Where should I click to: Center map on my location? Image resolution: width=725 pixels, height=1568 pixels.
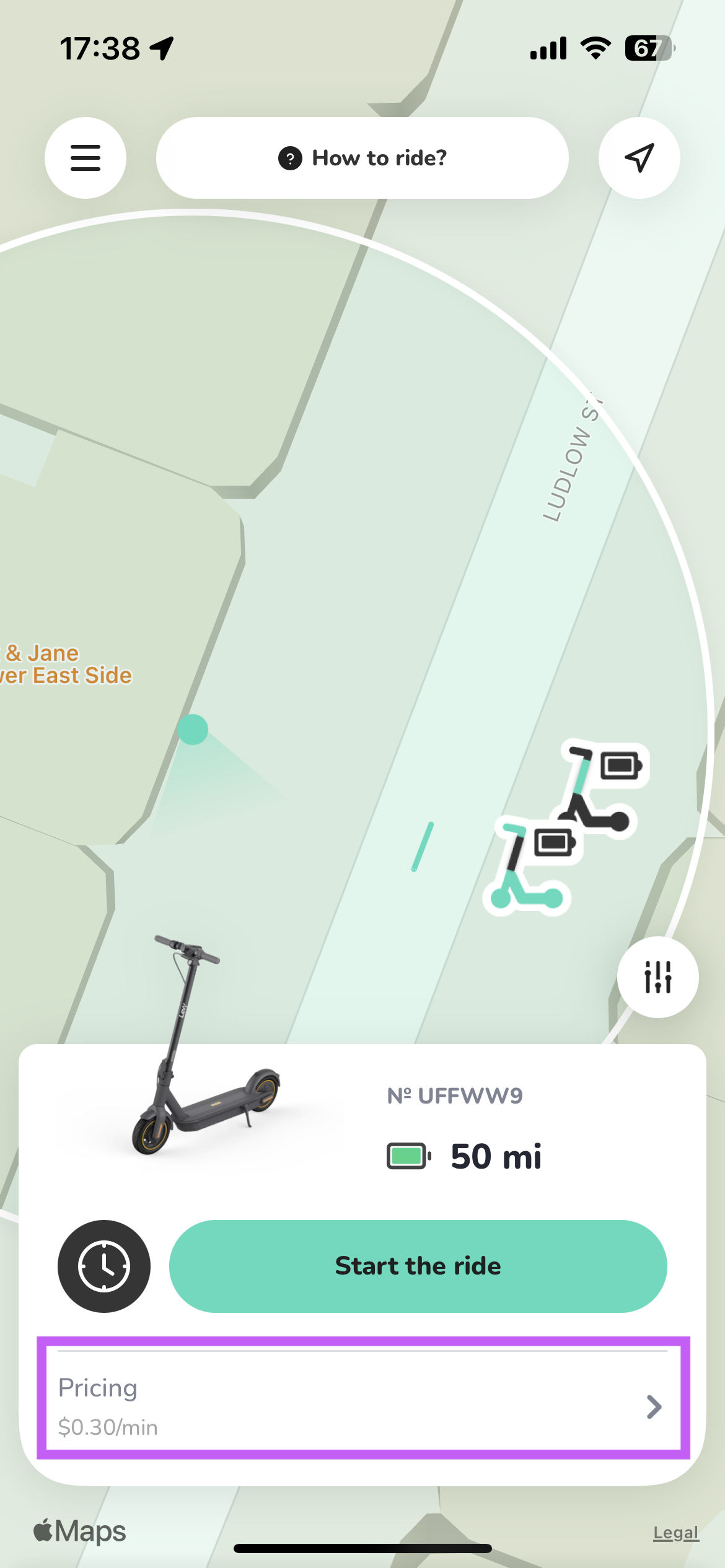point(639,158)
